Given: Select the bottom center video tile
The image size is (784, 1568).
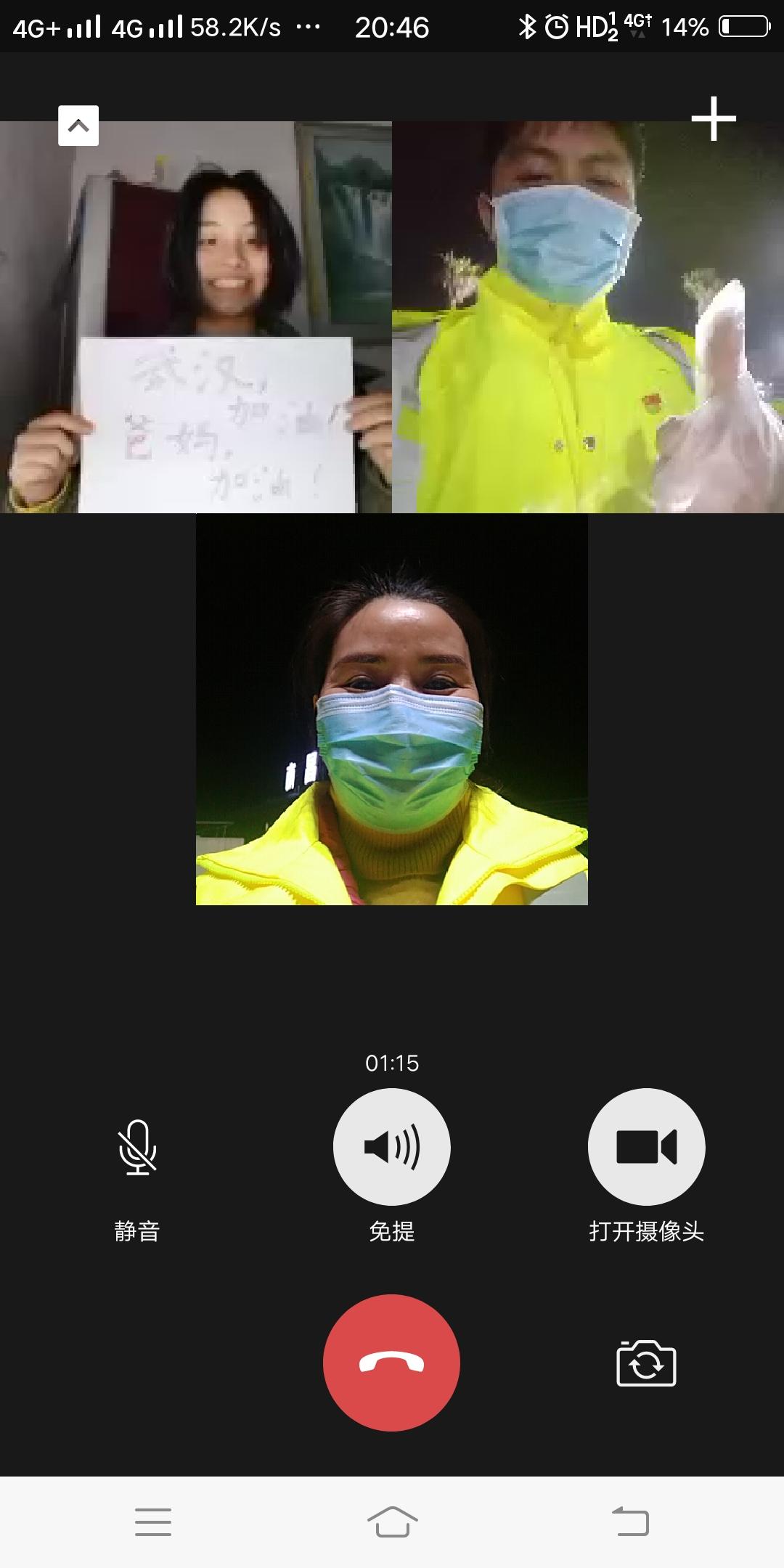Looking at the screenshot, I should 392,709.
